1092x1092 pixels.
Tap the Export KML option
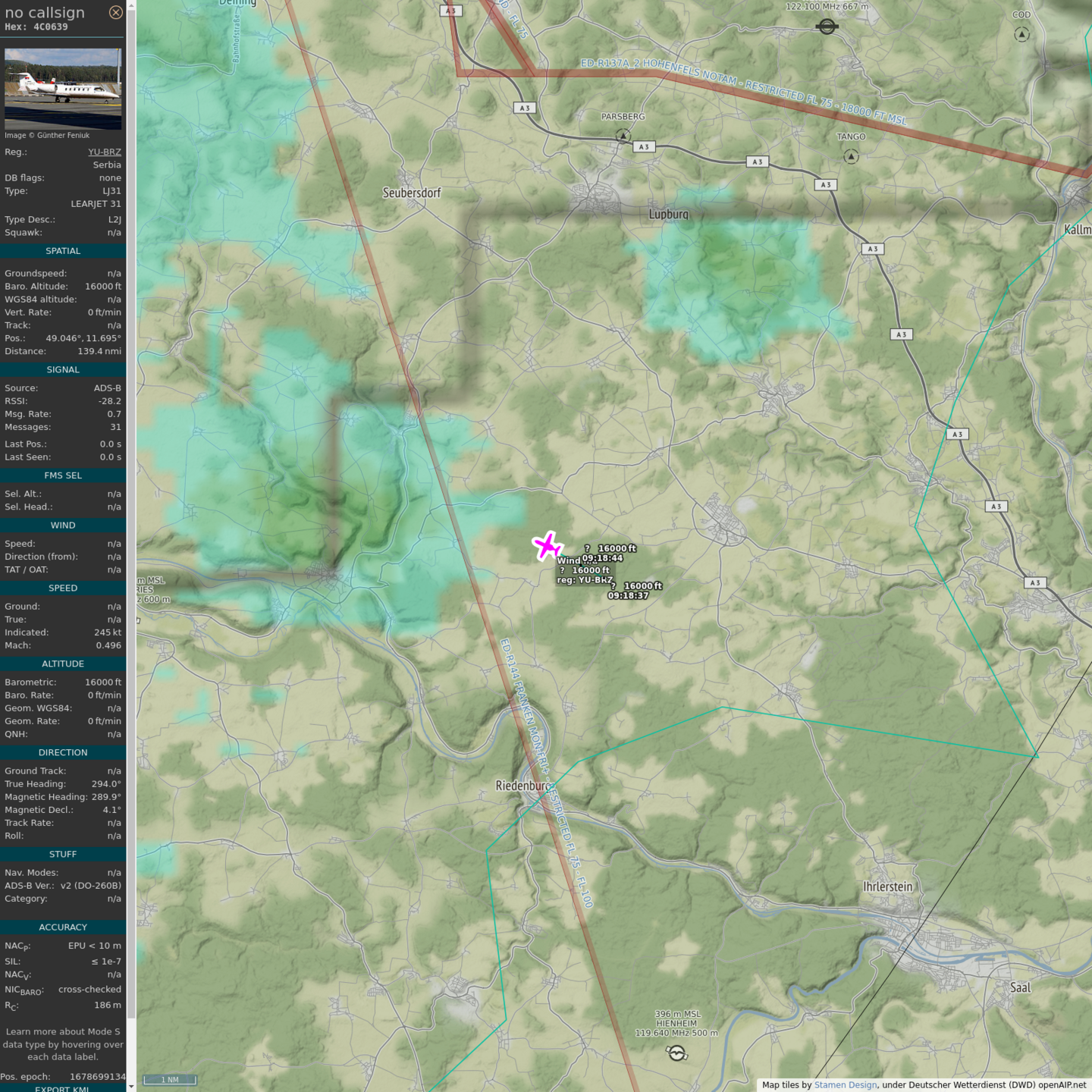pyautogui.click(x=62, y=1088)
